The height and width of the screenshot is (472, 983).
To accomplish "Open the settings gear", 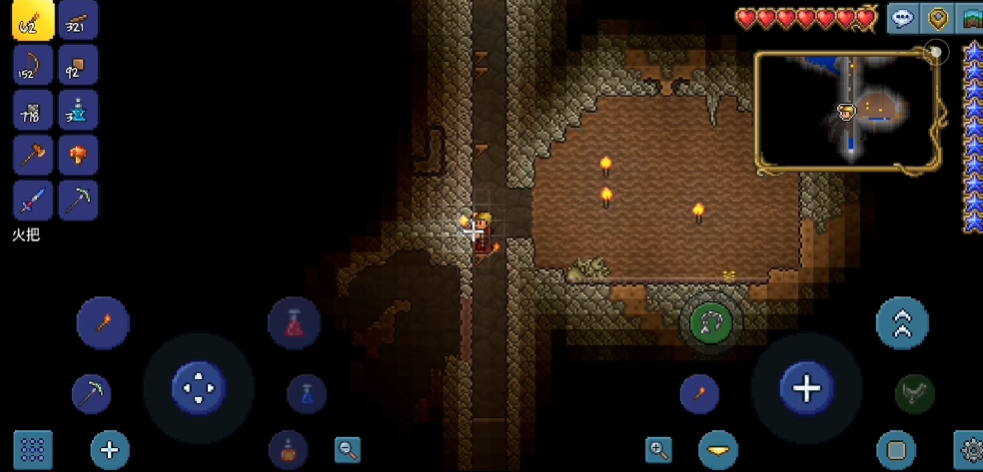I will 970,451.
